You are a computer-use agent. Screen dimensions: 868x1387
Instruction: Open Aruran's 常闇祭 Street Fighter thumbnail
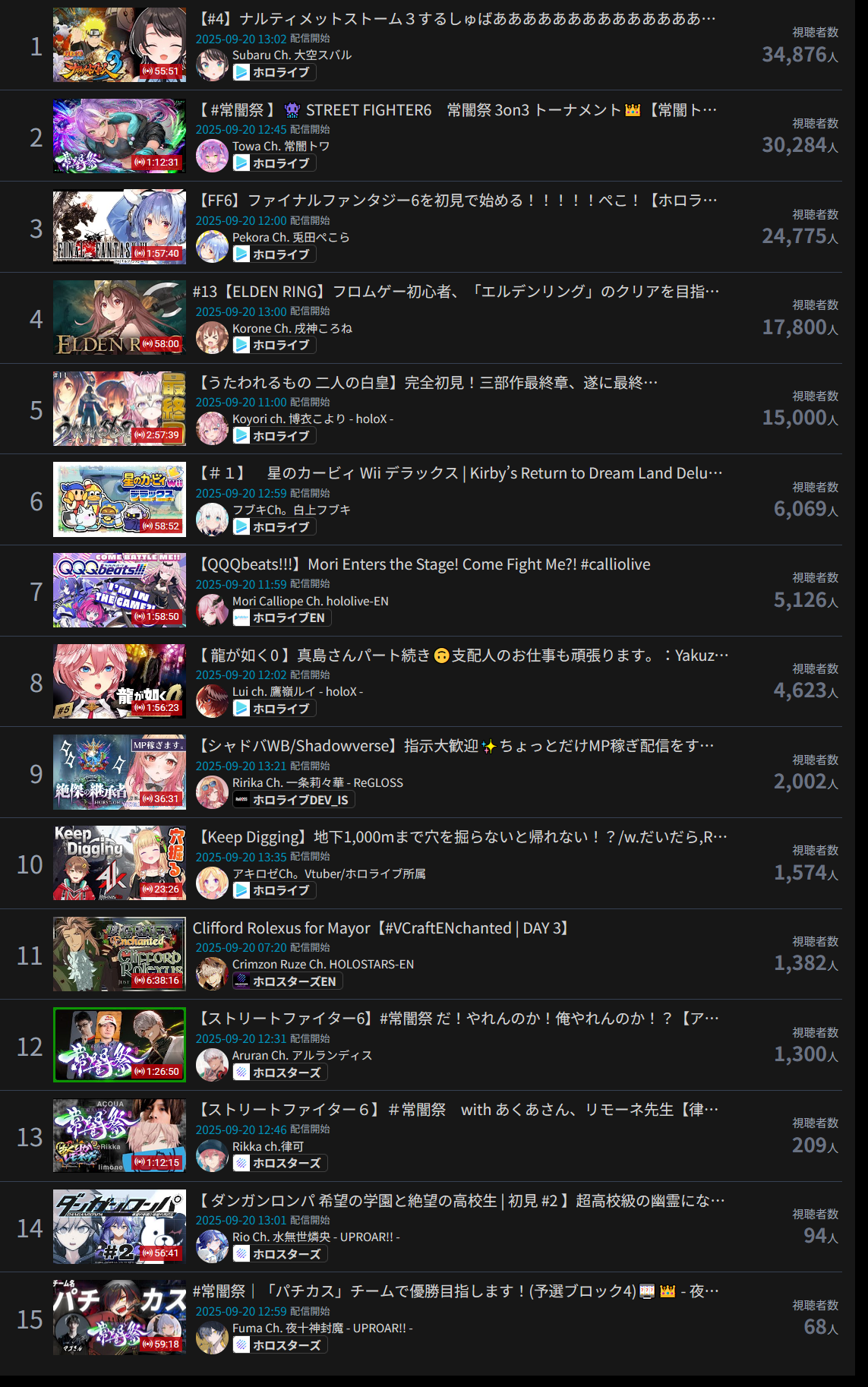(x=119, y=1044)
